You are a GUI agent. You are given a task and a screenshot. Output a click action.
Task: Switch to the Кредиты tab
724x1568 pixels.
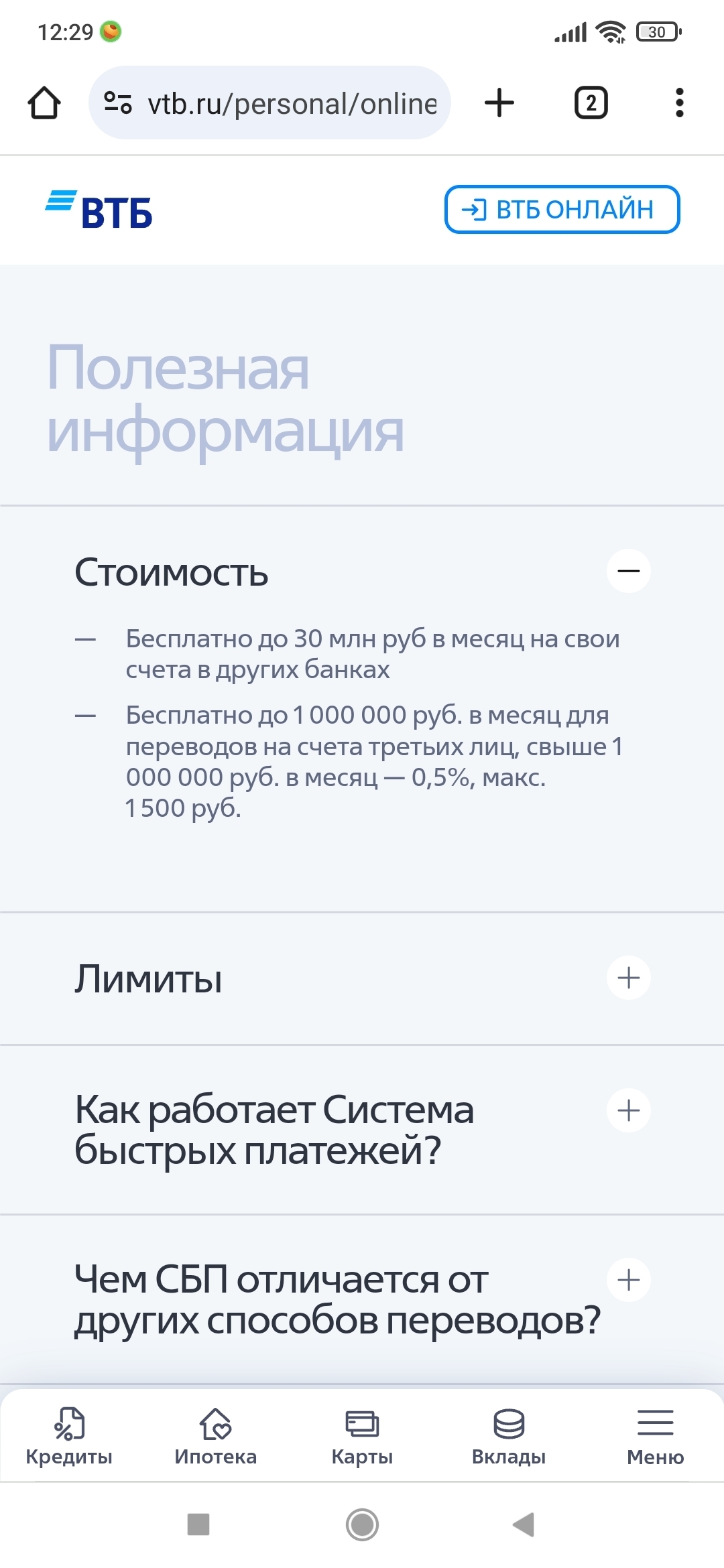[x=69, y=1436]
